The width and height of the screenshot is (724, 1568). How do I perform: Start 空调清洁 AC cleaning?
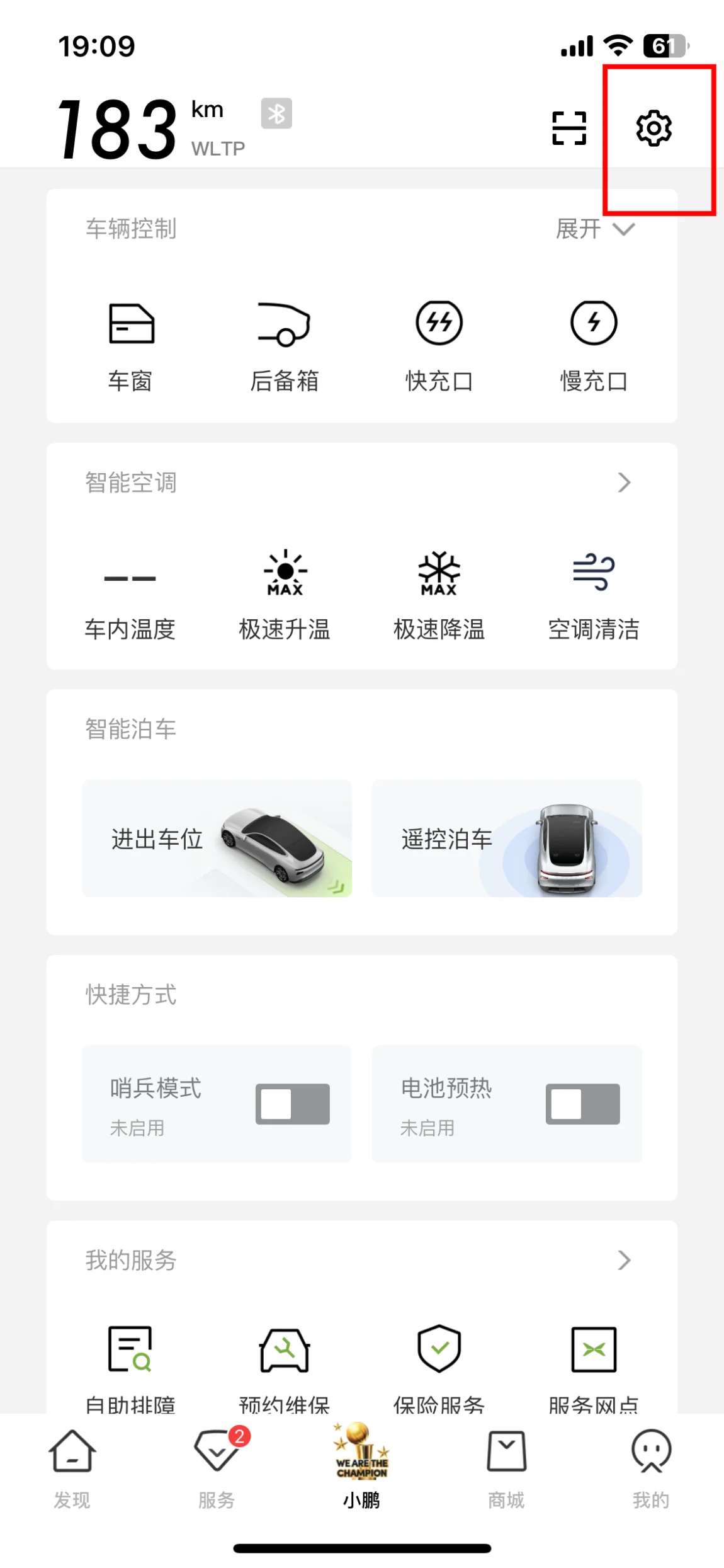pos(594,593)
